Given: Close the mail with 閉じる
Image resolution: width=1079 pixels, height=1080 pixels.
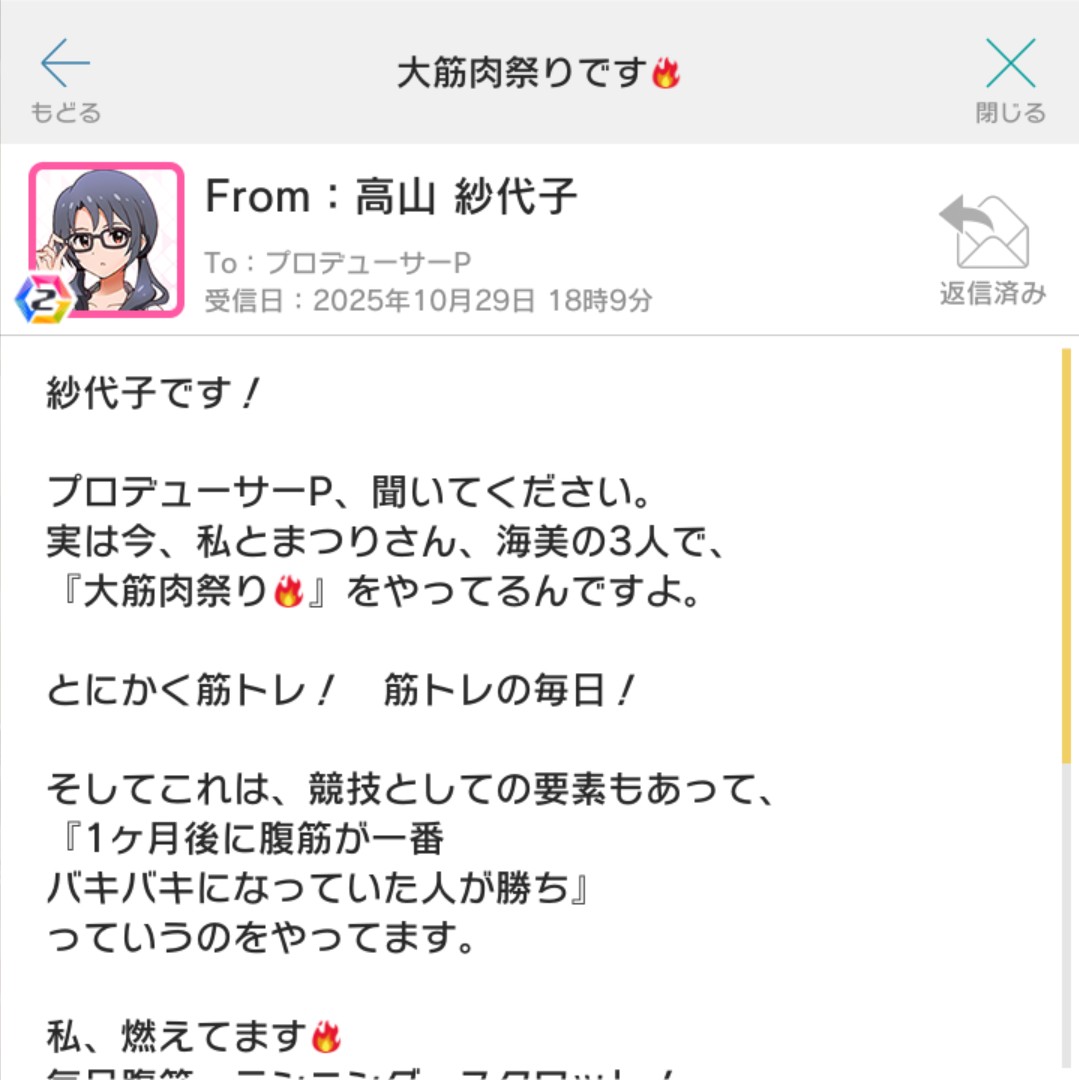Looking at the screenshot, I should (1010, 78).
